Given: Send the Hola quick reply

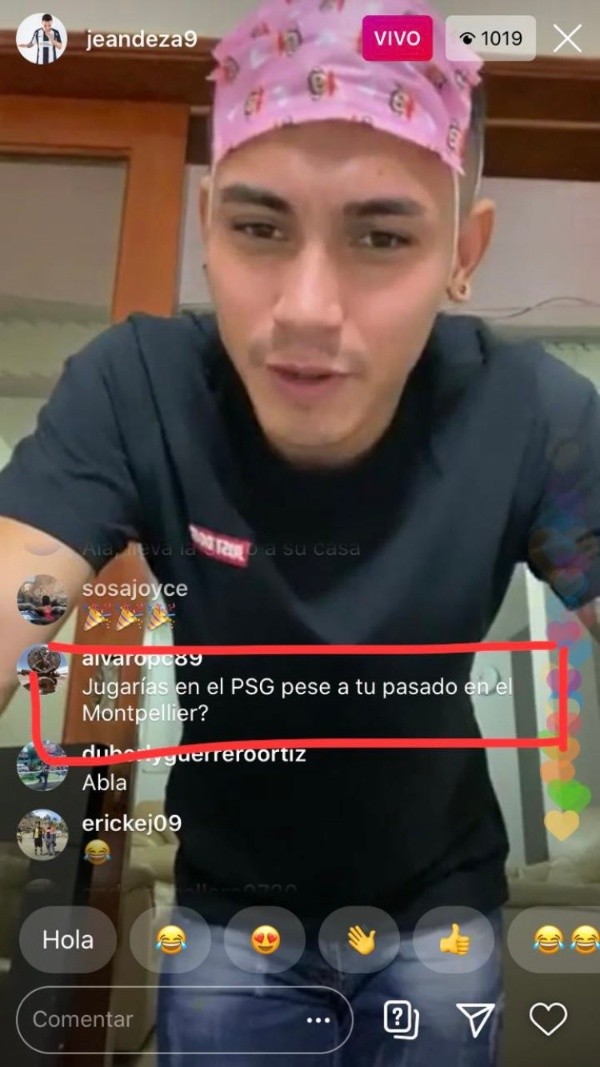Looking at the screenshot, I should (x=67, y=940).
